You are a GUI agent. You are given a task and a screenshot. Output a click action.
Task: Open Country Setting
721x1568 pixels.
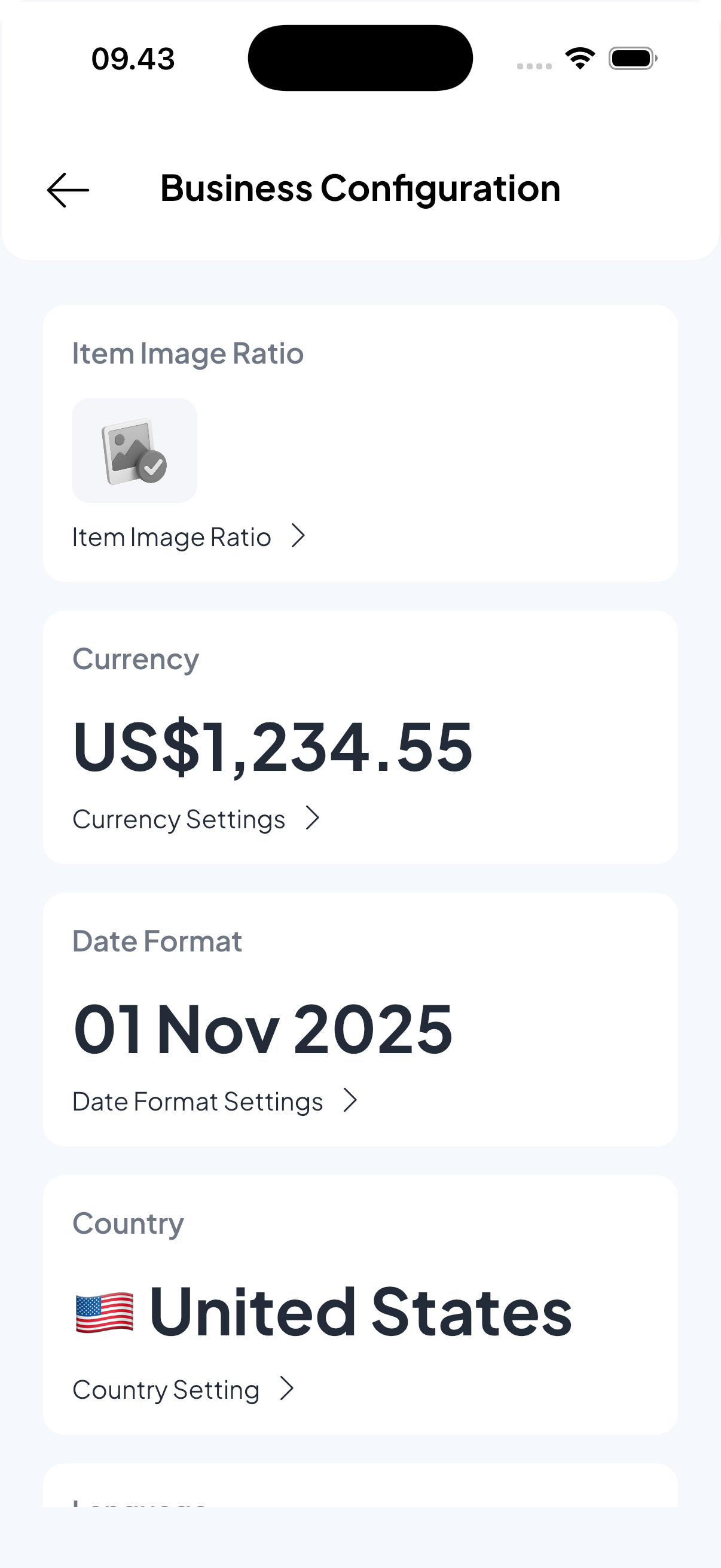(x=166, y=1390)
